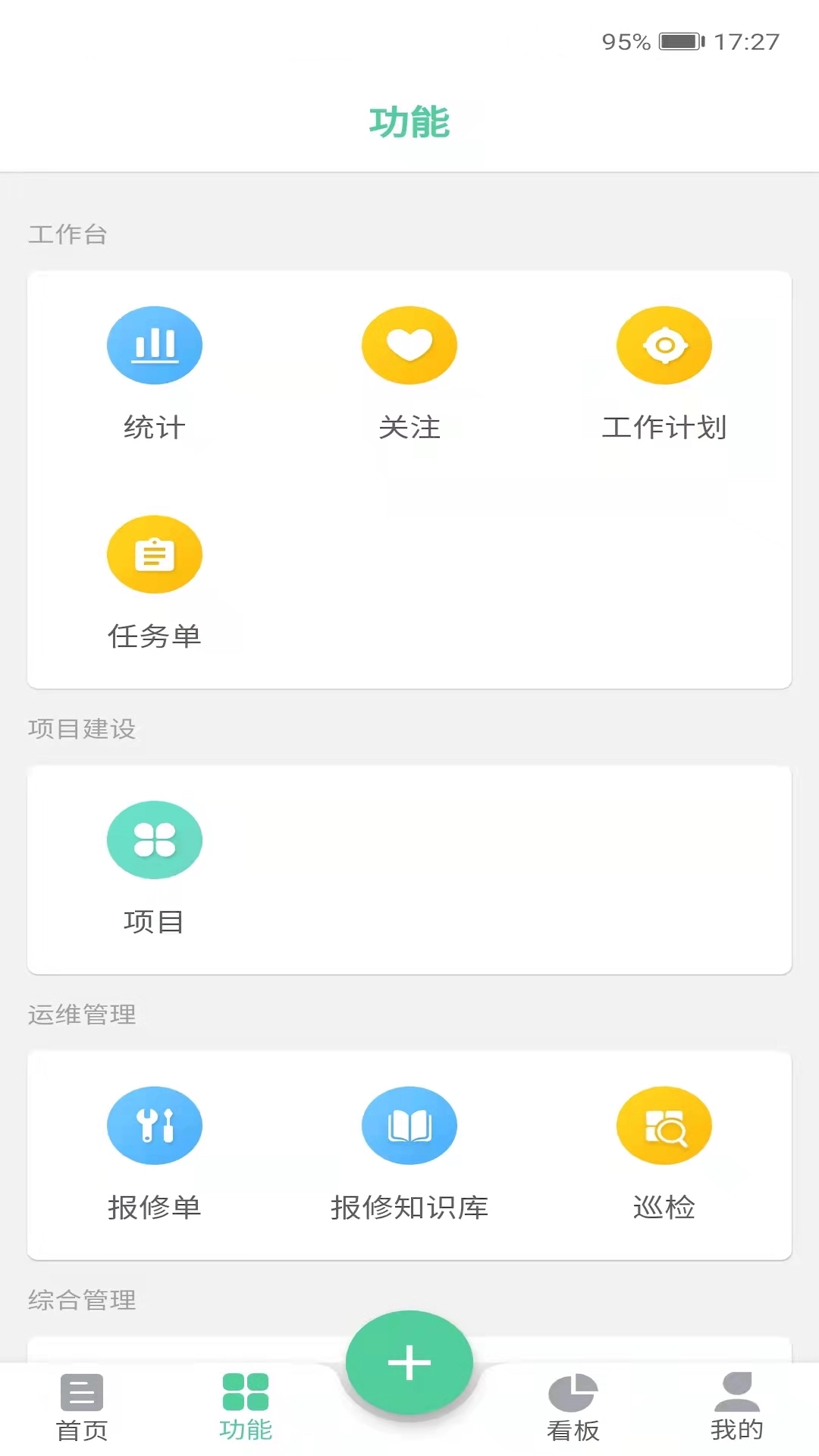Open 关注 favorites with heart icon
The image size is (819, 1456).
point(409,344)
